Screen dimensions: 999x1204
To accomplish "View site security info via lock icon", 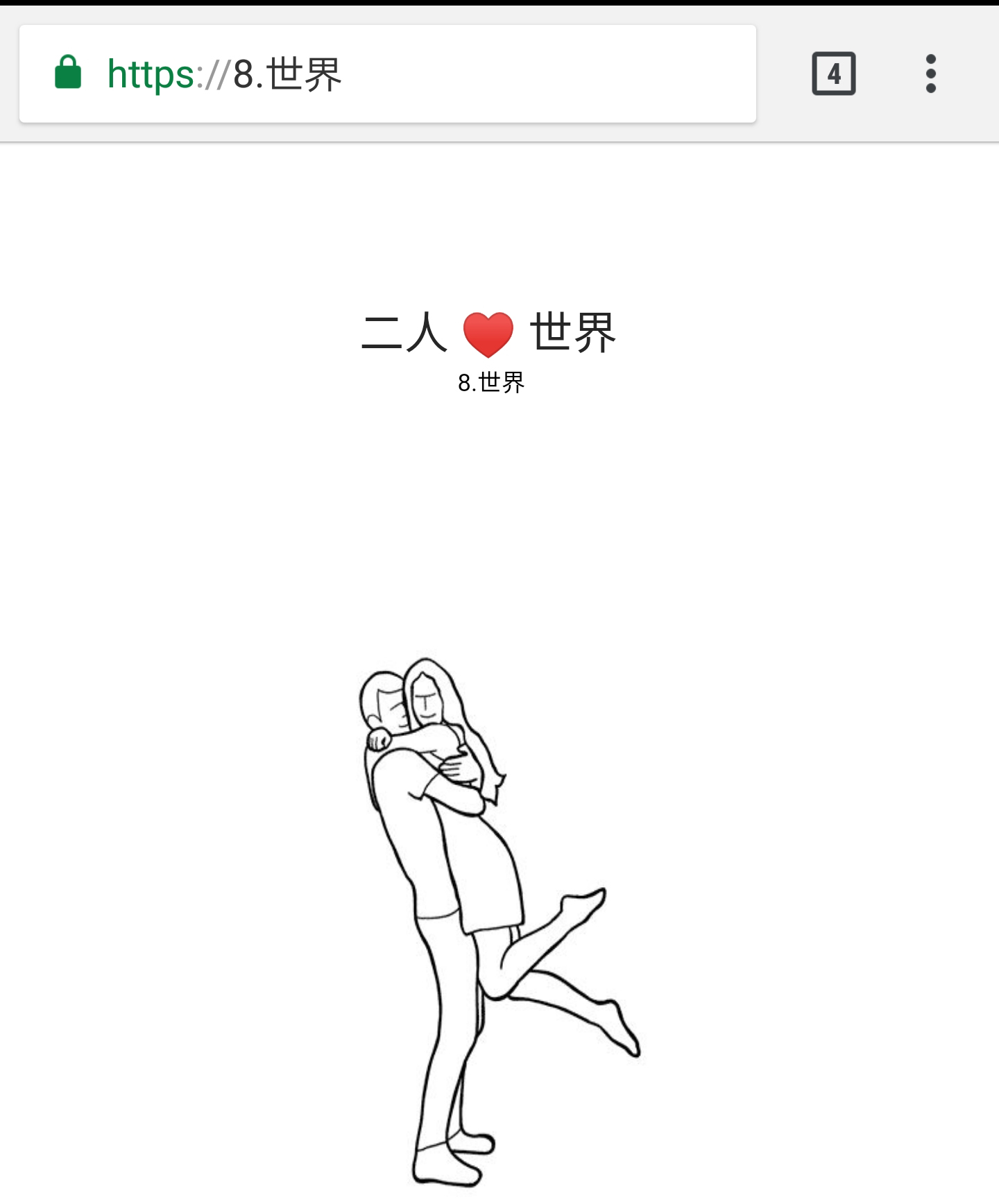I will pyautogui.click(x=68, y=73).
